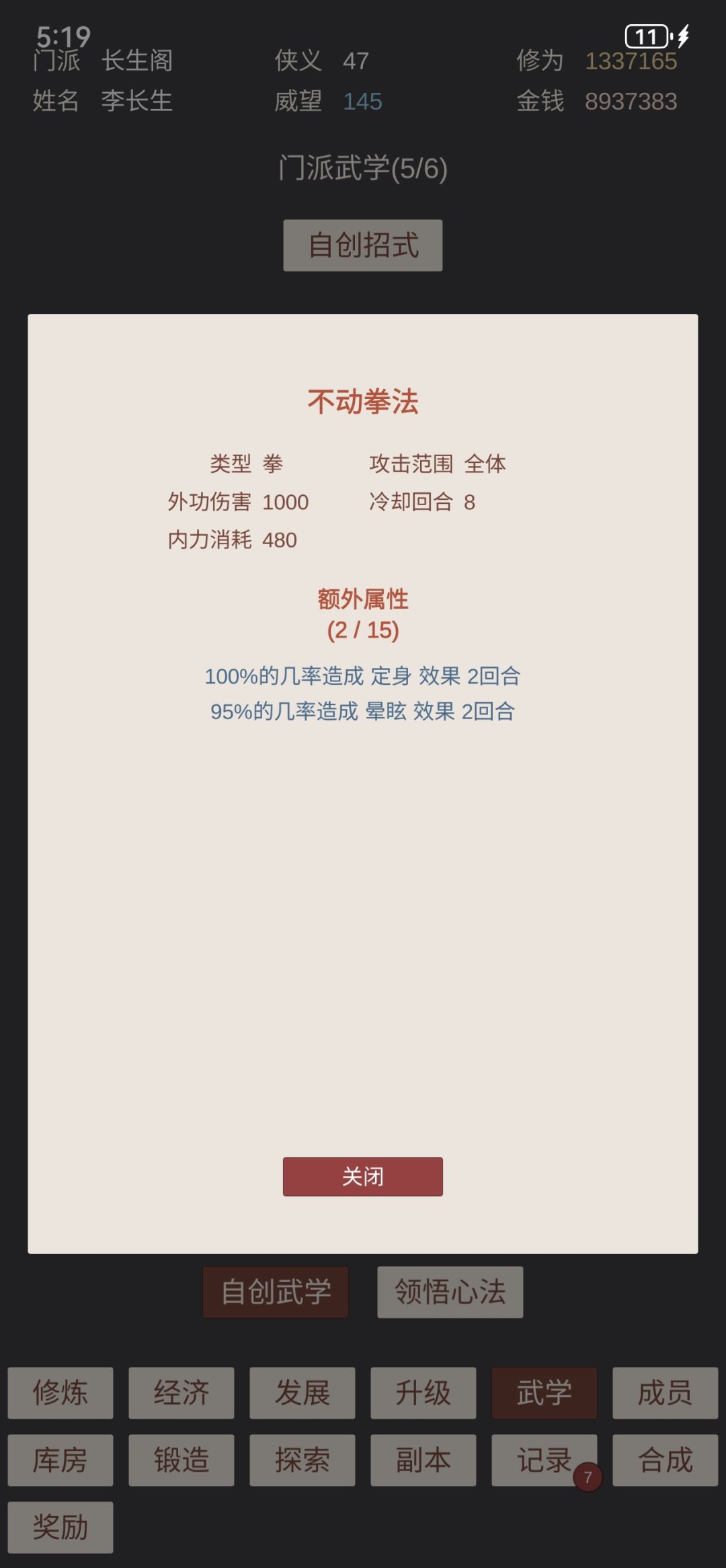
Task: Open 领悟心法
Action: tap(450, 1292)
